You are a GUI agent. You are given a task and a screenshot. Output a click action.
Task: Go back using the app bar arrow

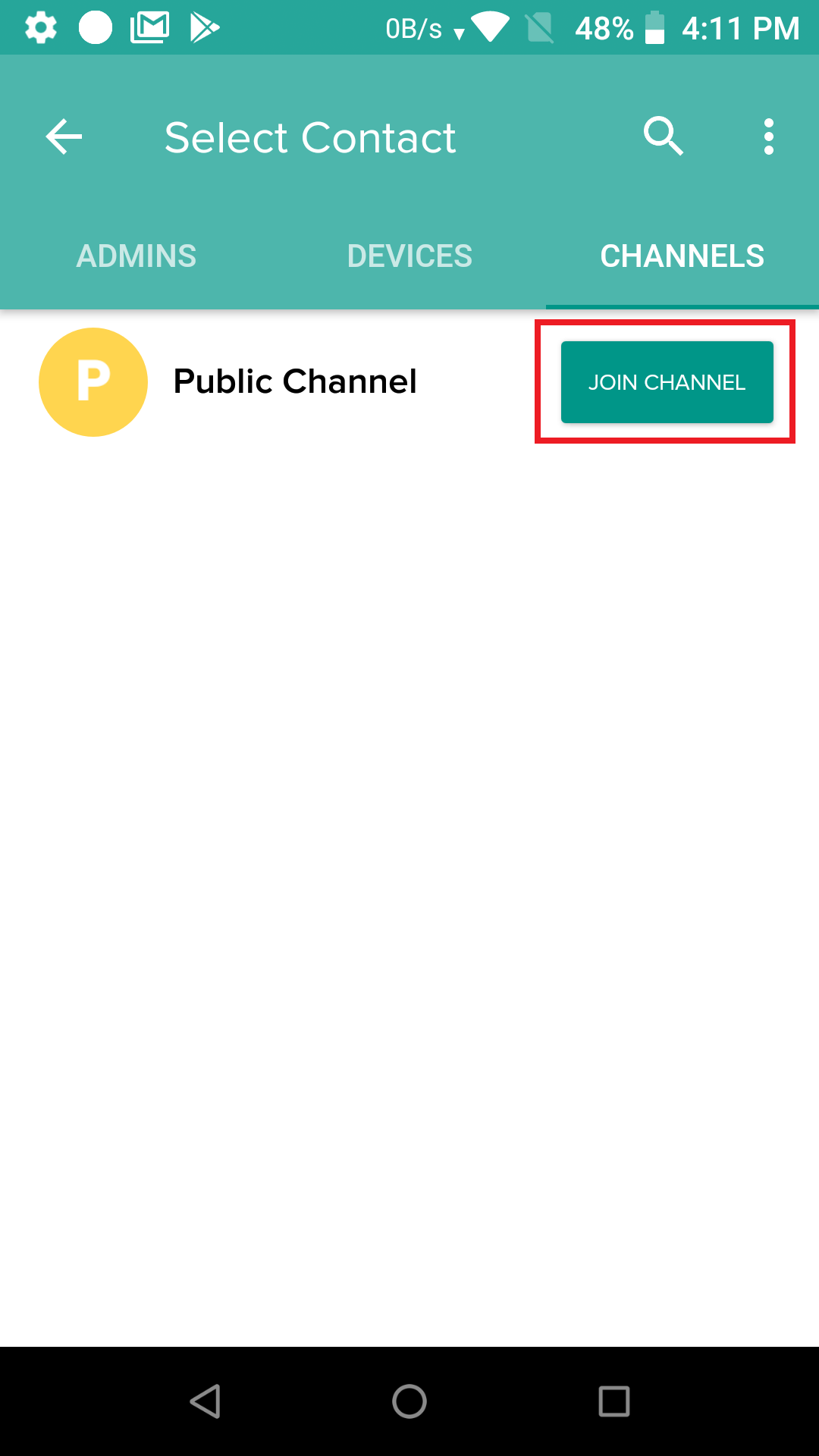(x=64, y=137)
